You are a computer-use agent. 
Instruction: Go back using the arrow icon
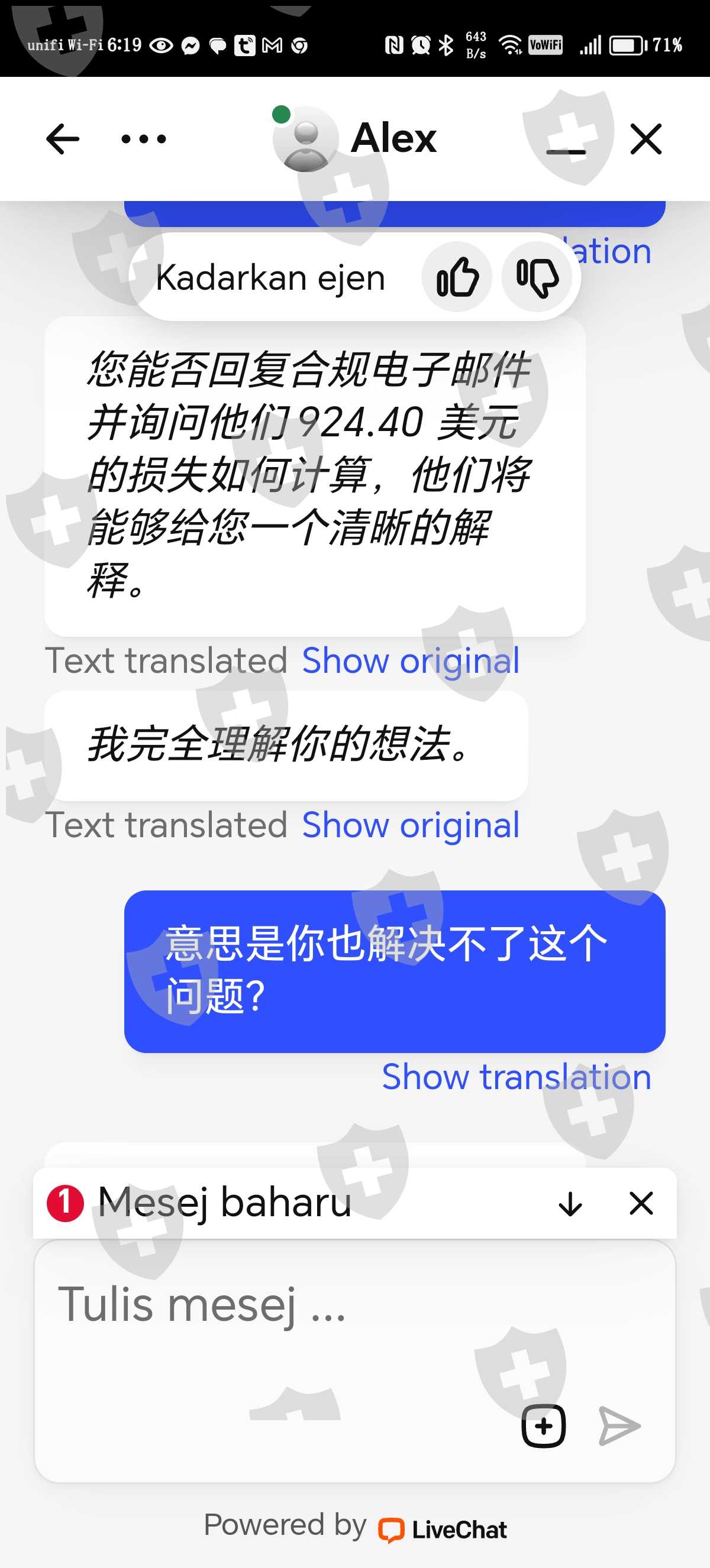click(x=62, y=139)
